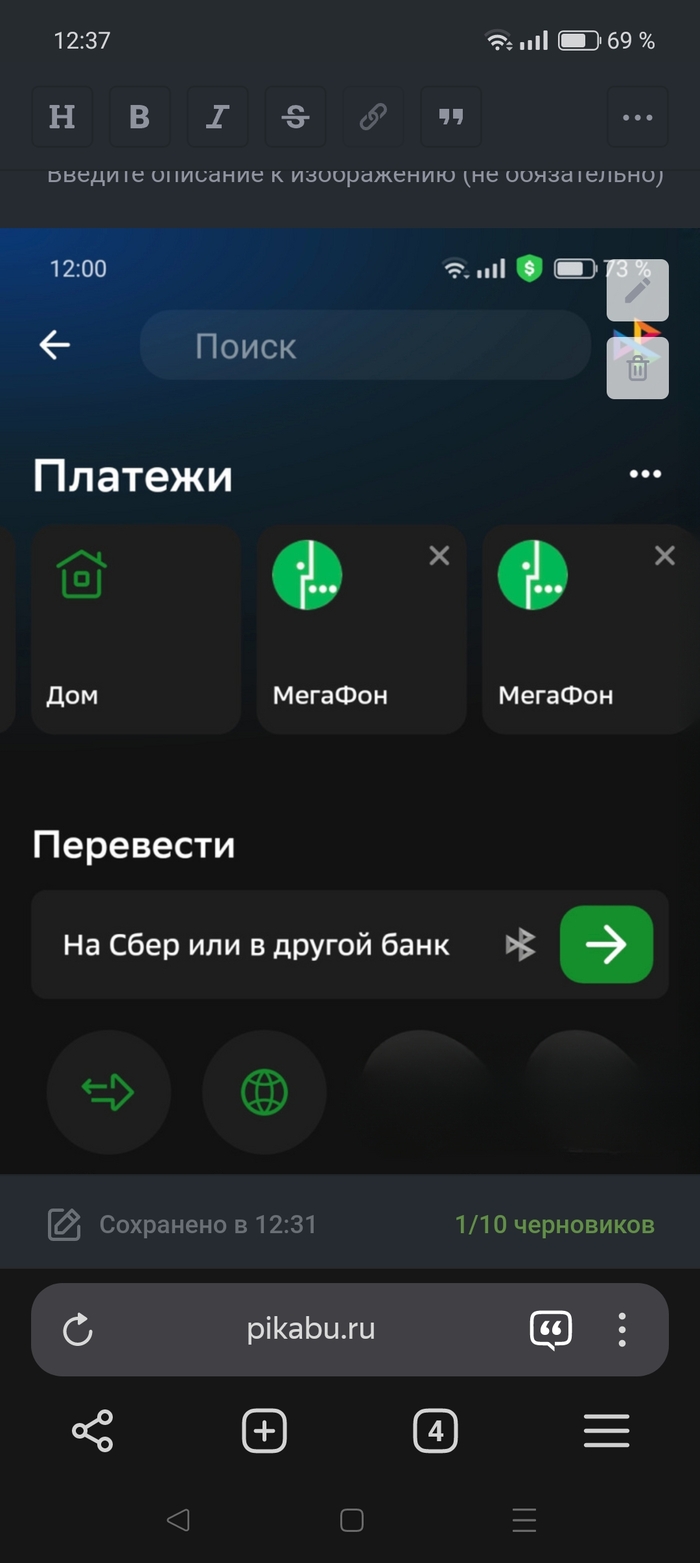Reload the pikabu.ru page
The height and width of the screenshot is (1563, 700).
click(77, 1330)
